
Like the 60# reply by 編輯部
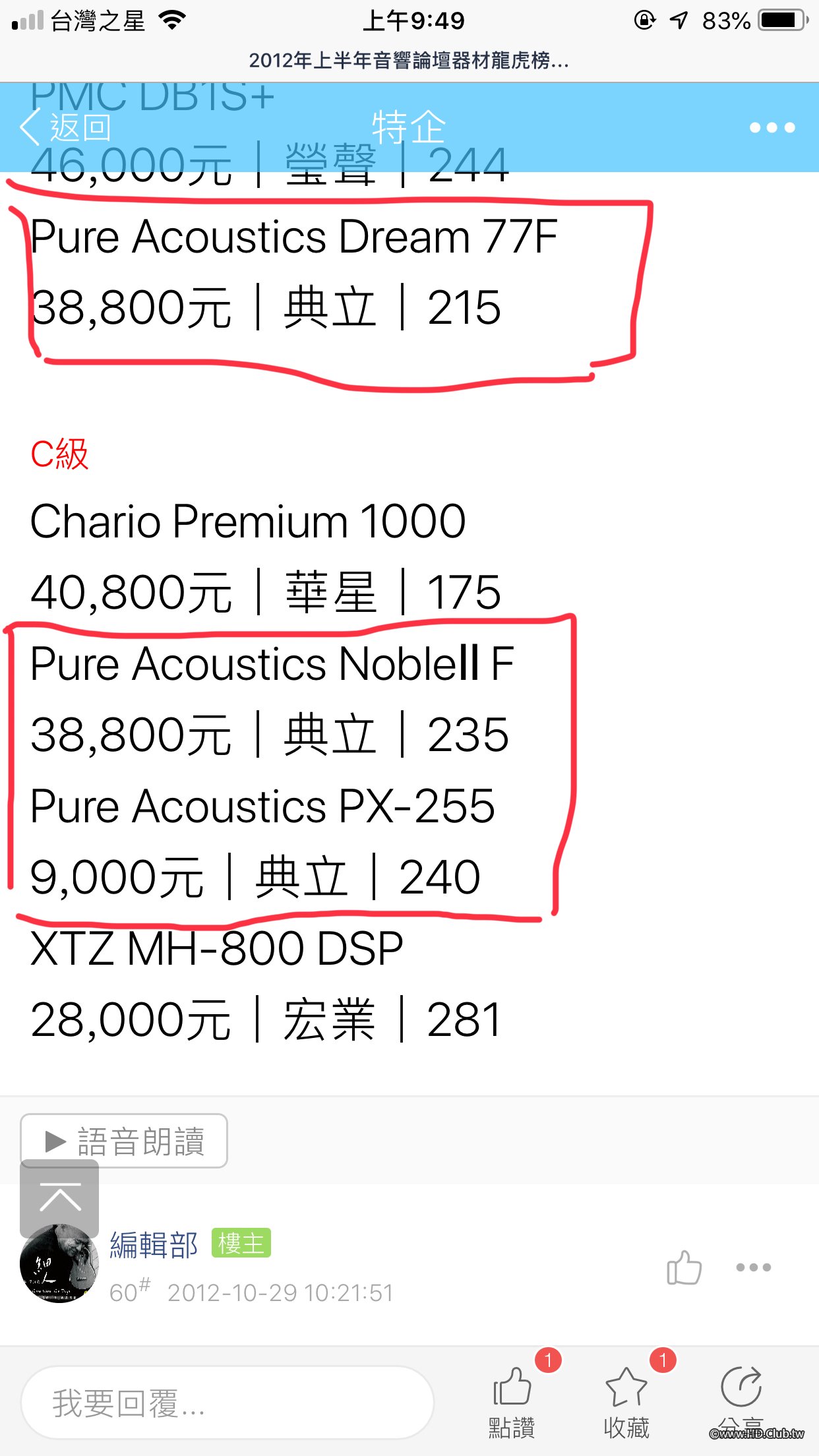(684, 1267)
